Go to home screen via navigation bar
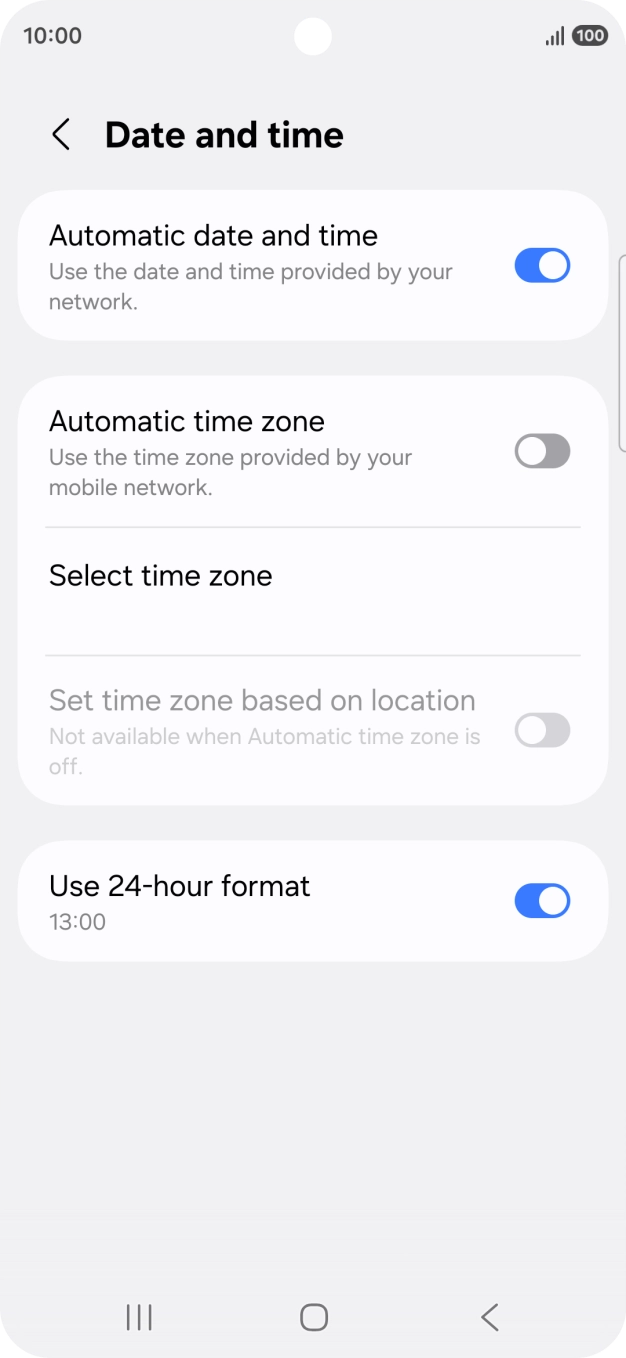 (x=314, y=1317)
